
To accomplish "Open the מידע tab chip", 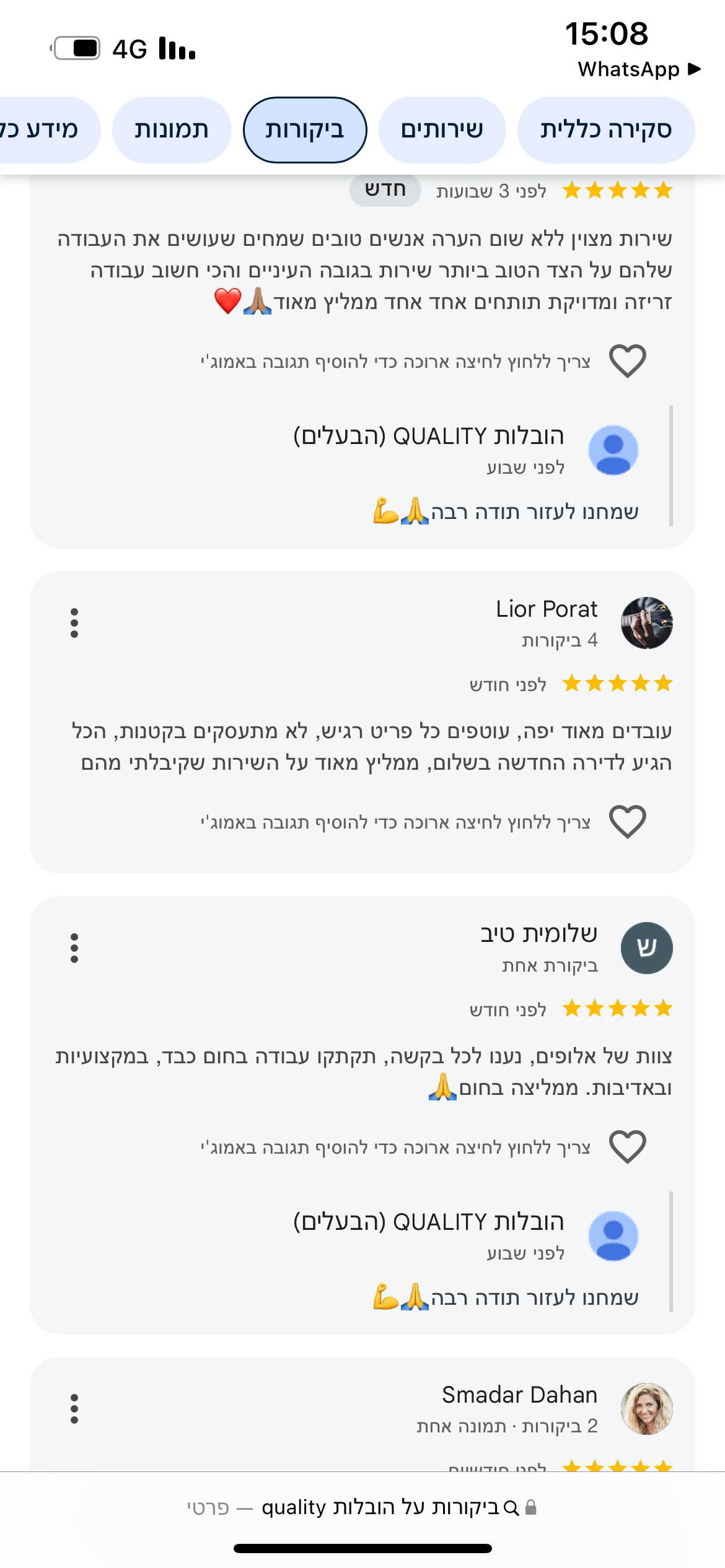I will (x=43, y=130).
